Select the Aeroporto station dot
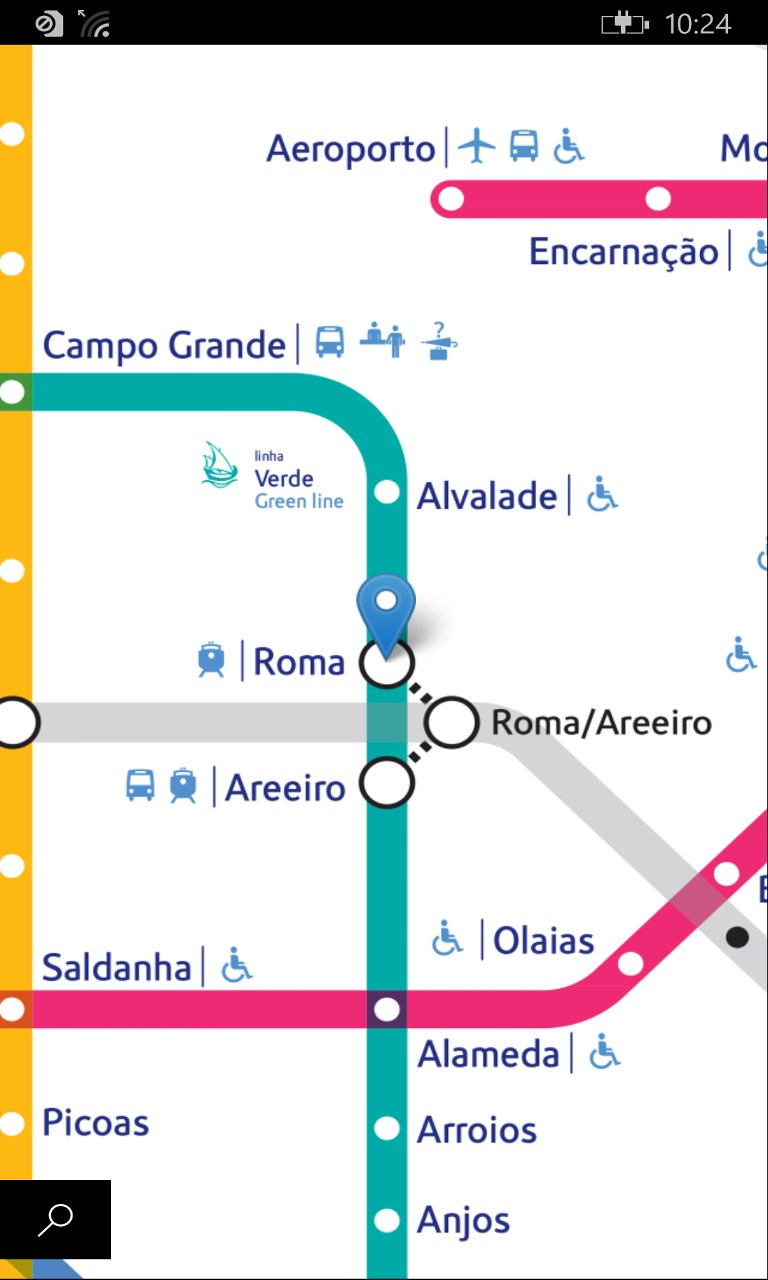768x1280 pixels. 451,199
